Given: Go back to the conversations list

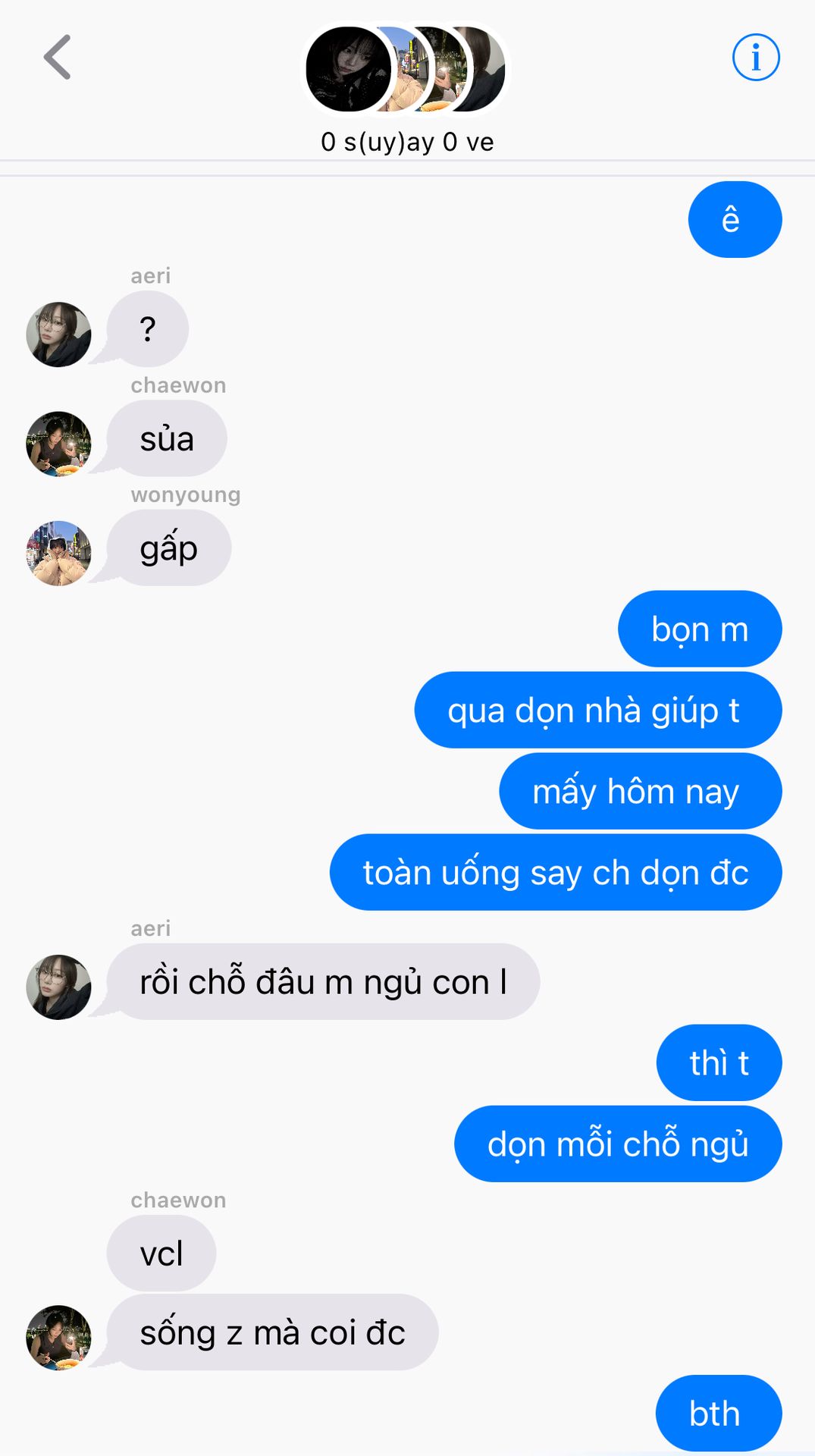Looking at the screenshot, I should 58,57.
